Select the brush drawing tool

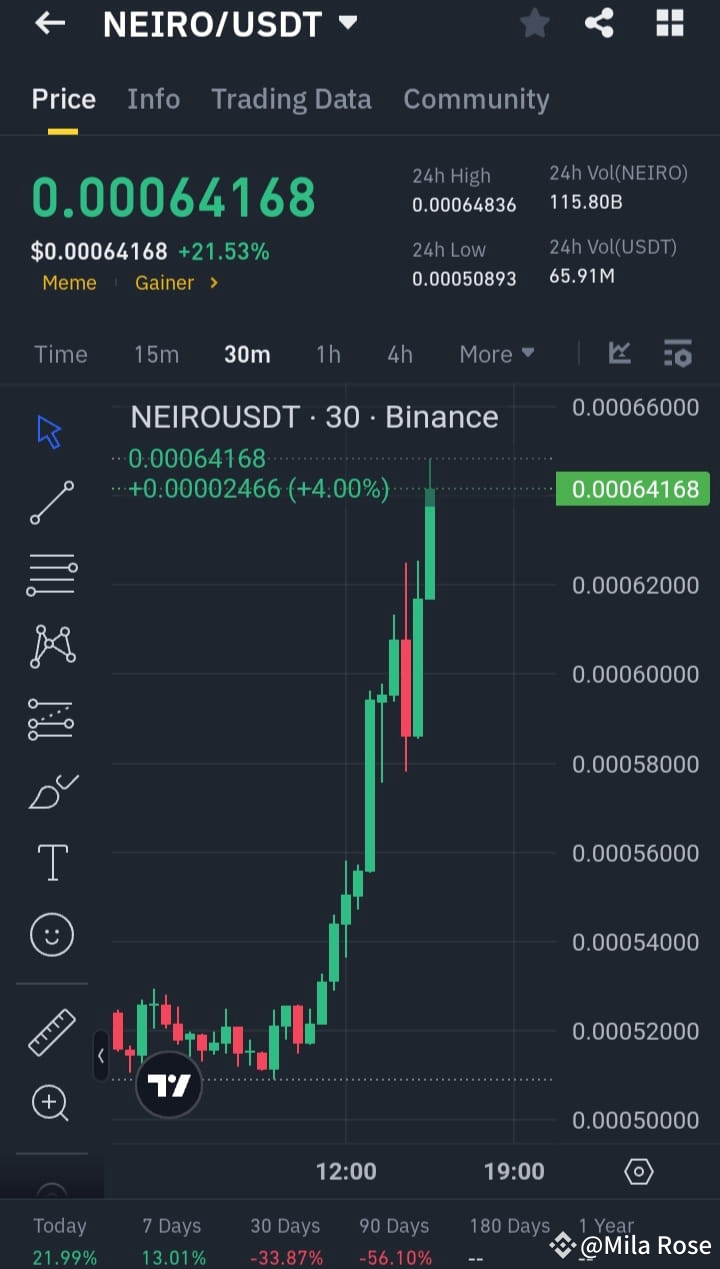pos(51,791)
